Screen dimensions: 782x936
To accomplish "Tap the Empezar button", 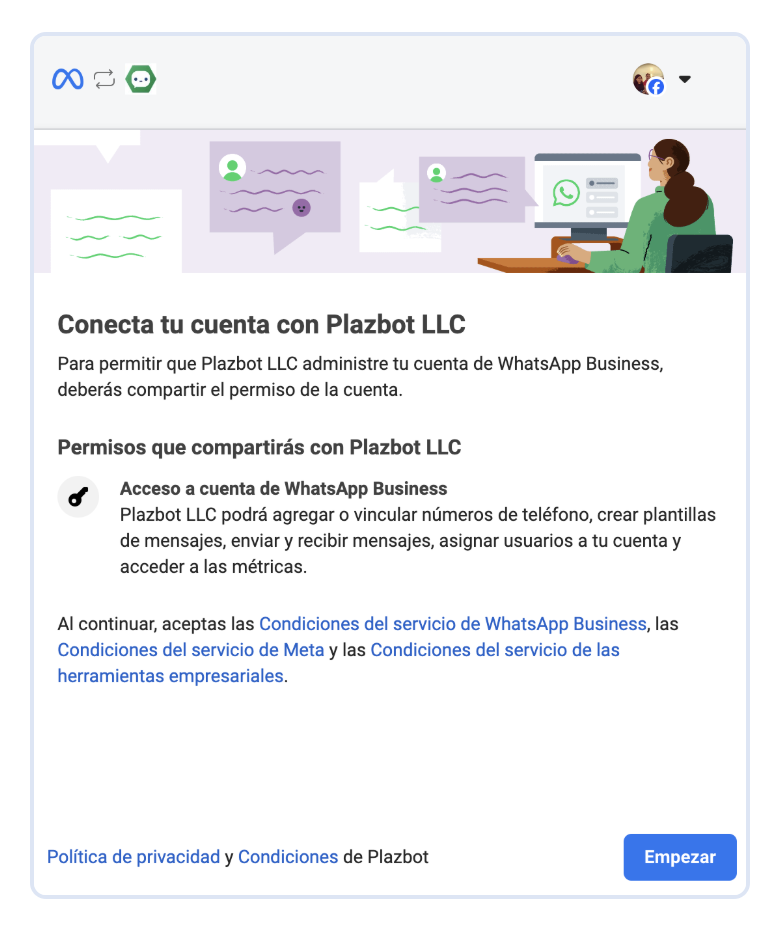I will pos(680,857).
